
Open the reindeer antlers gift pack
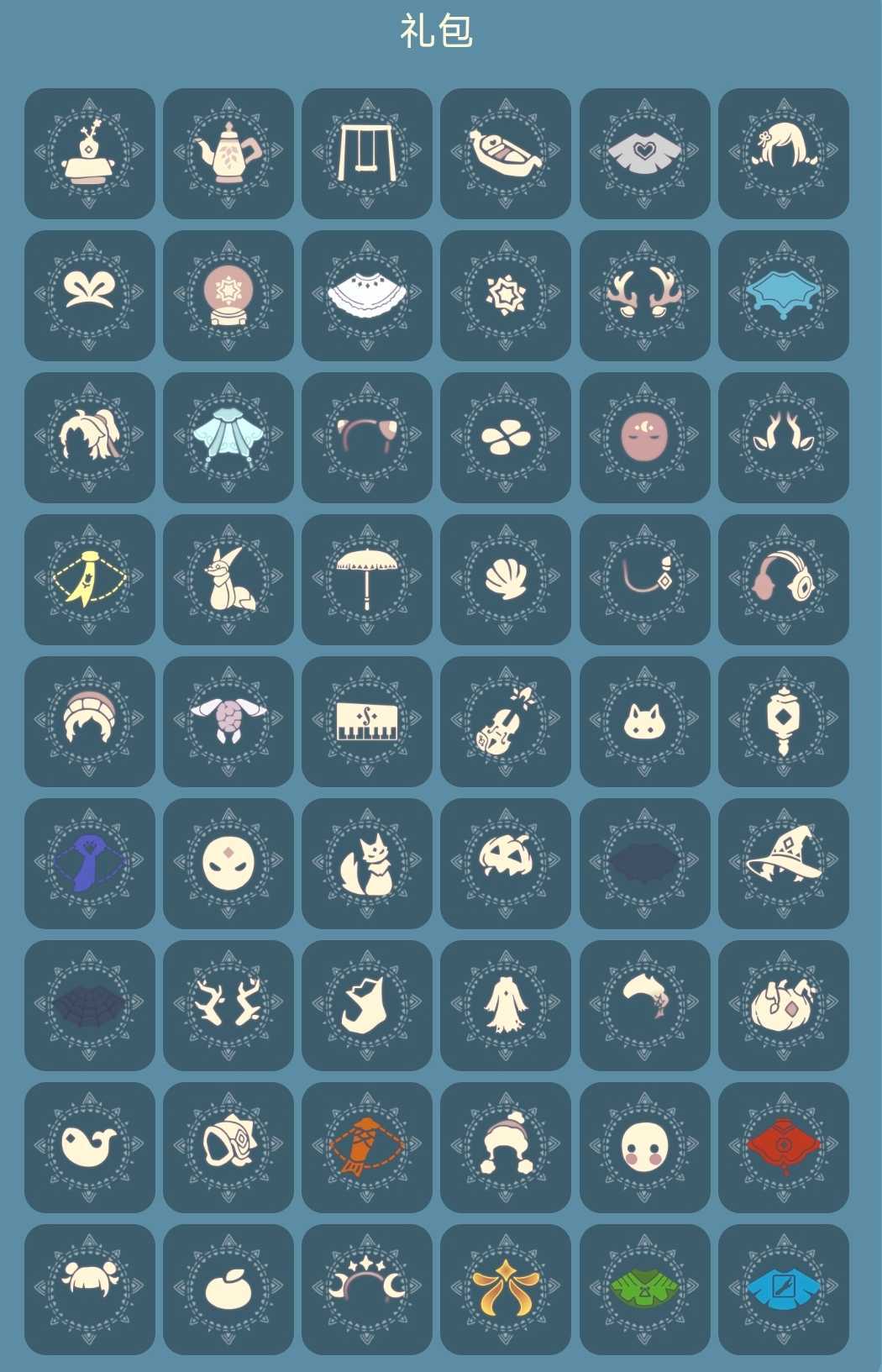click(645, 296)
